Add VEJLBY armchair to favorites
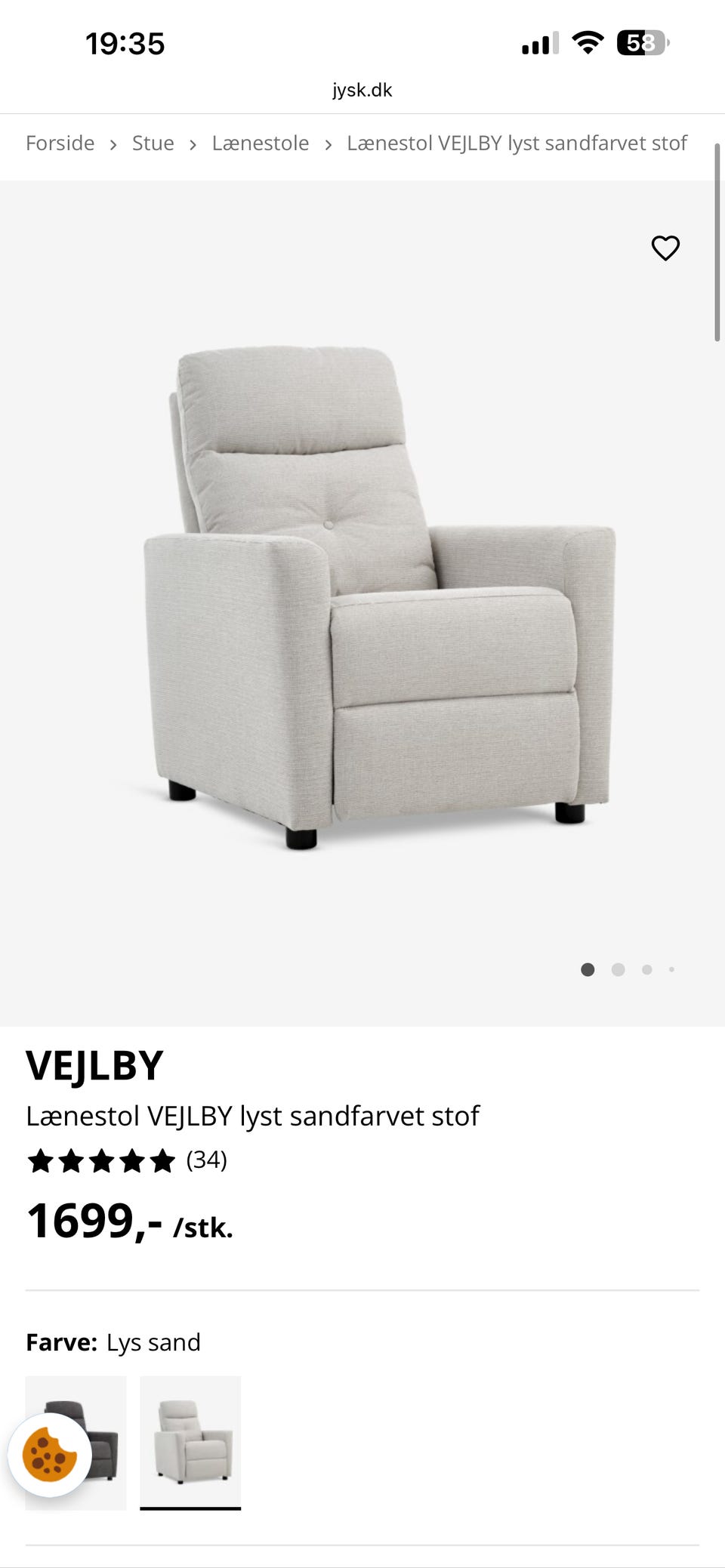Viewport: 725px width, 1568px height. 665,248
